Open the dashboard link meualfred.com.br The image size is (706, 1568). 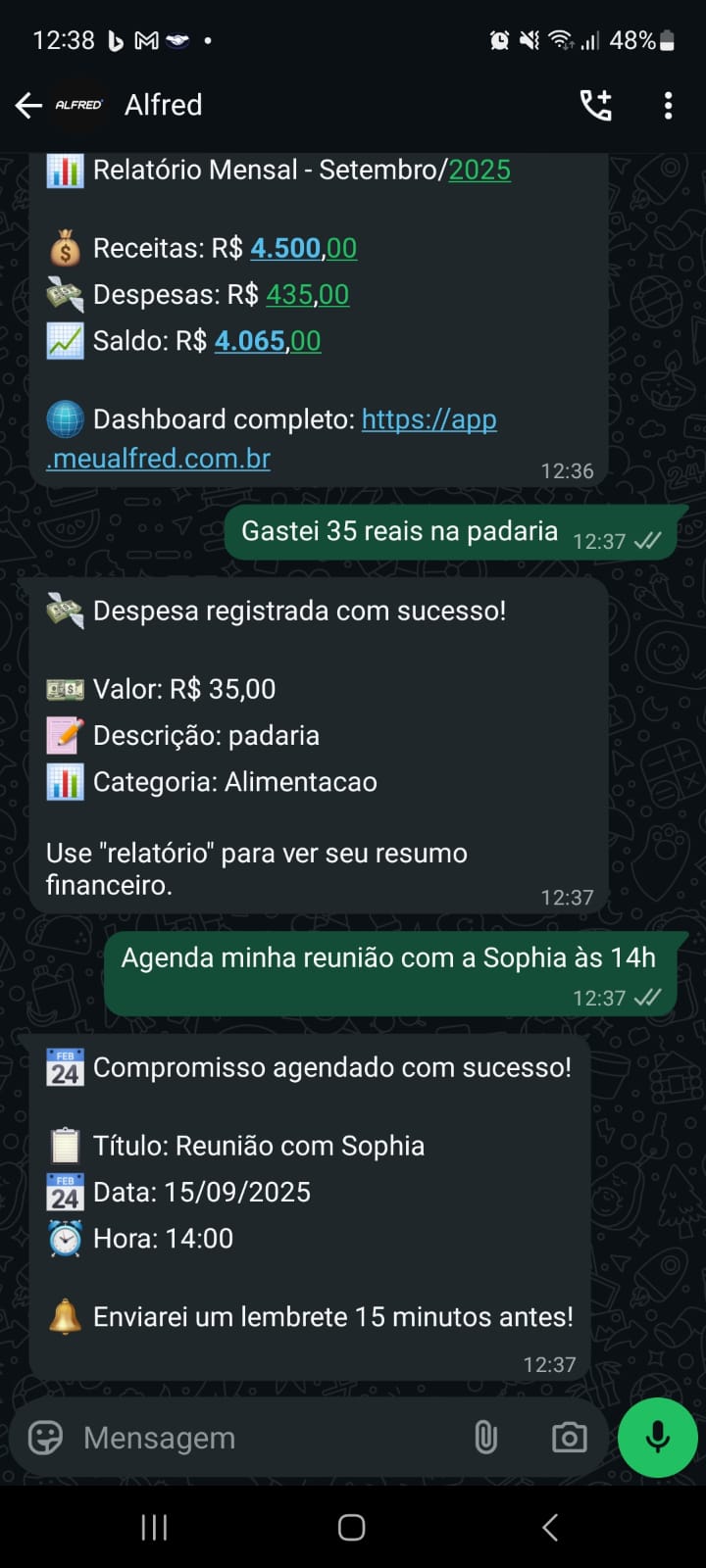point(156,458)
